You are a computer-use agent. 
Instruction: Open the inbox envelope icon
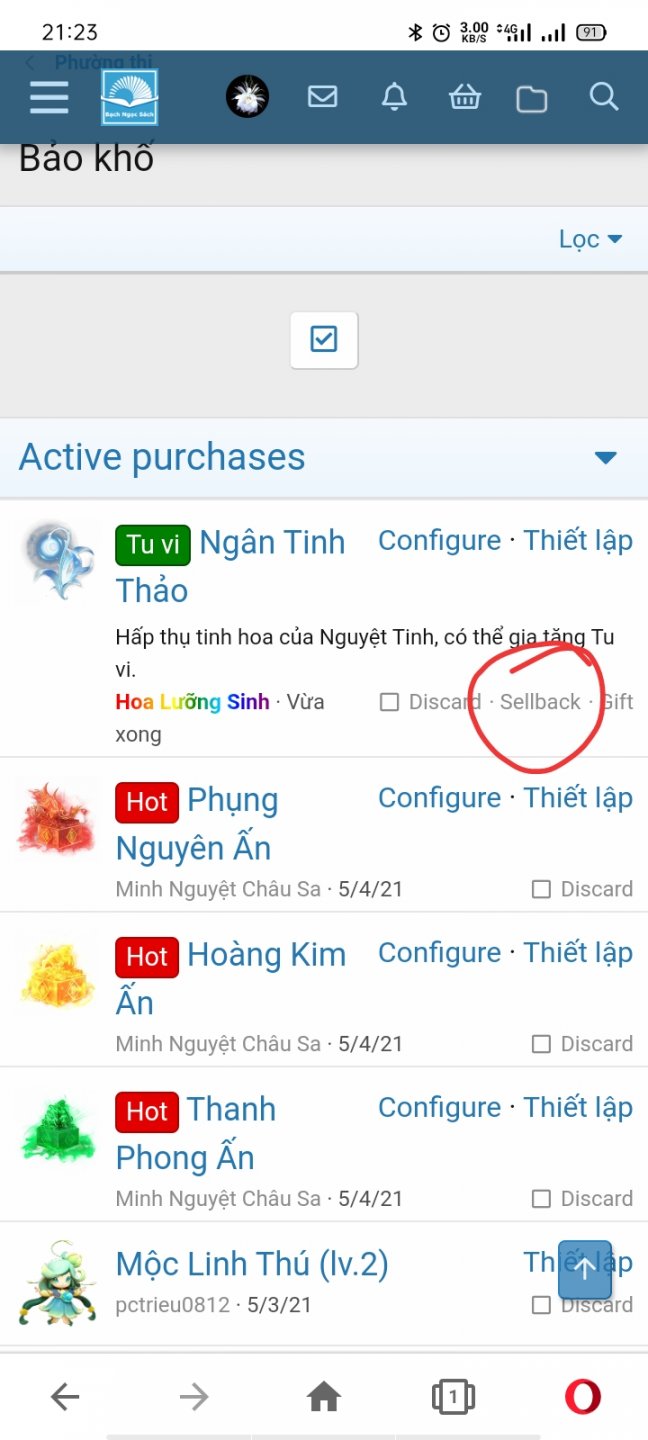(322, 97)
